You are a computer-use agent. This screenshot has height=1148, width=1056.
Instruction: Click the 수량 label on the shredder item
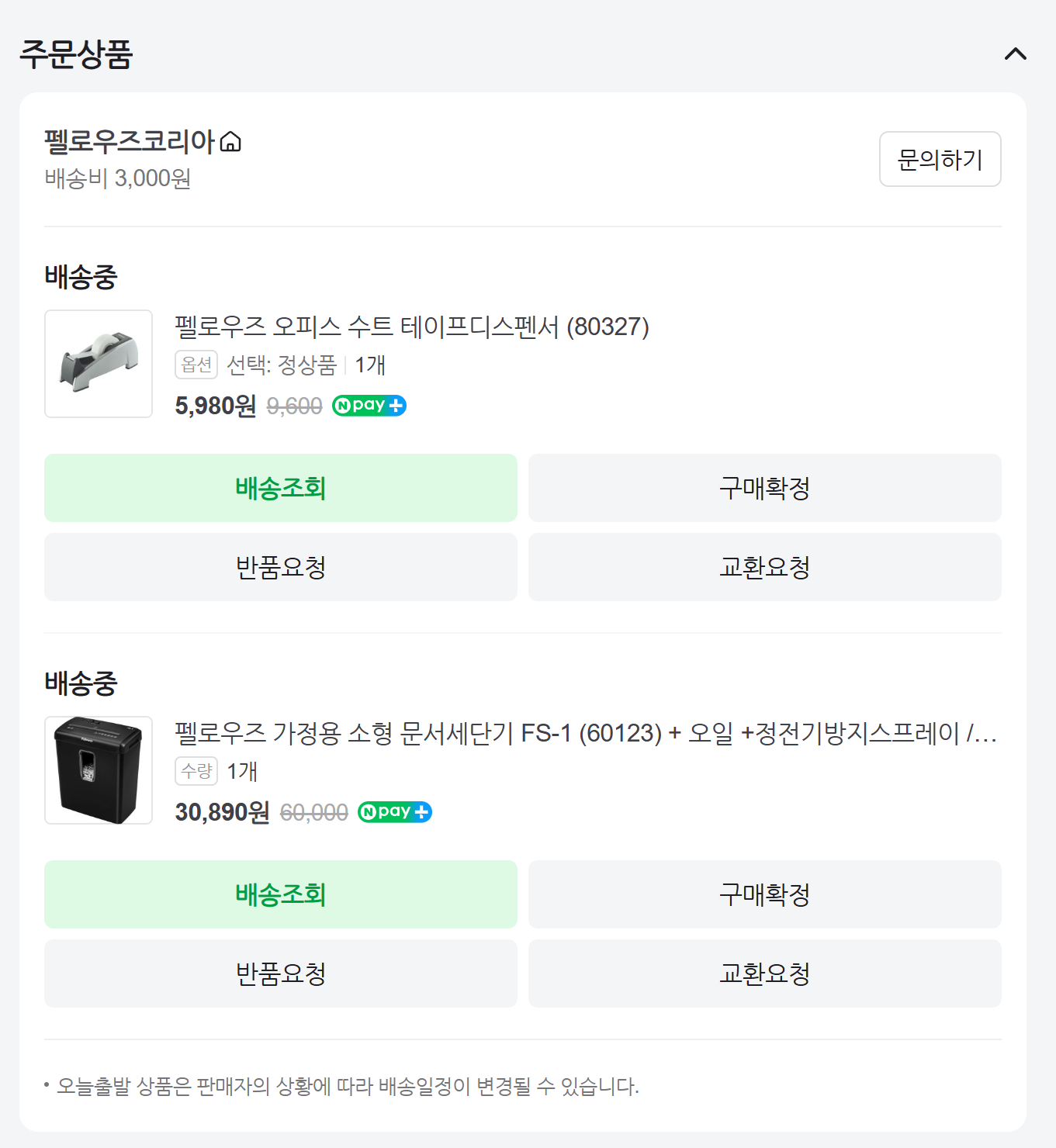[196, 771]
